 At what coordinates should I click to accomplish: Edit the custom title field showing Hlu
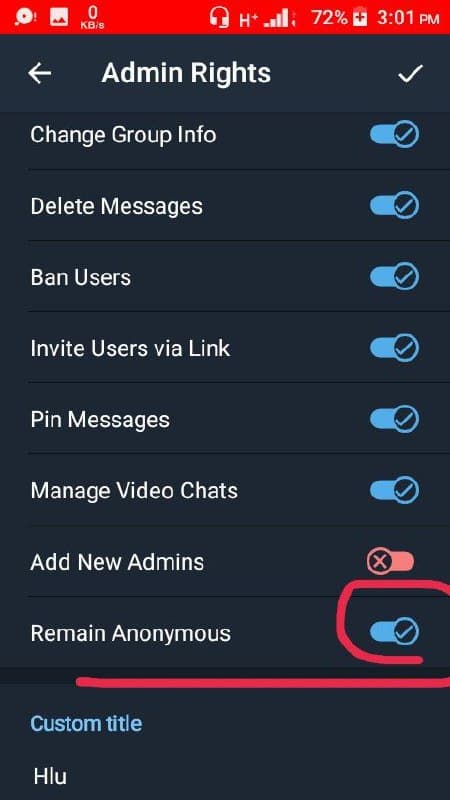click(x=225, y=776)
